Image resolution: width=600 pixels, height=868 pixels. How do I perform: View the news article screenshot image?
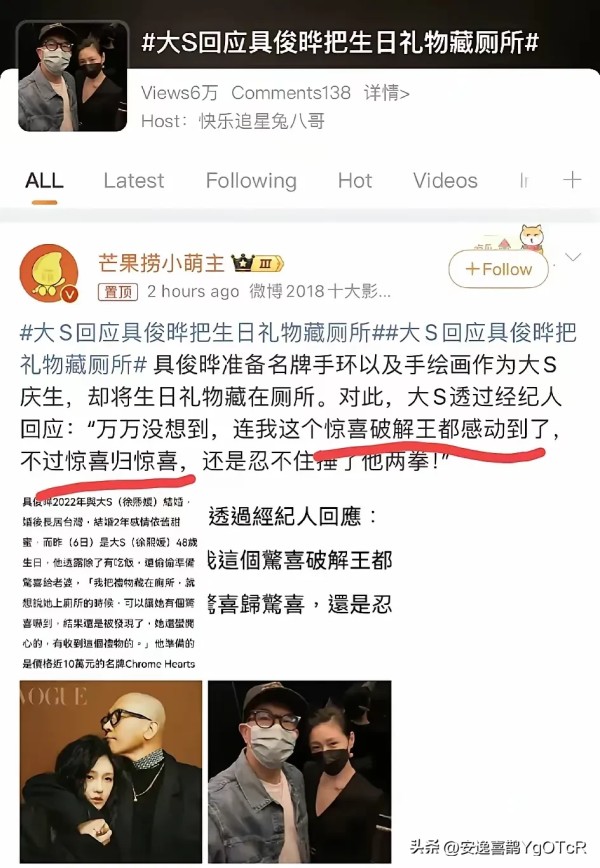click(x=110, y=581)
